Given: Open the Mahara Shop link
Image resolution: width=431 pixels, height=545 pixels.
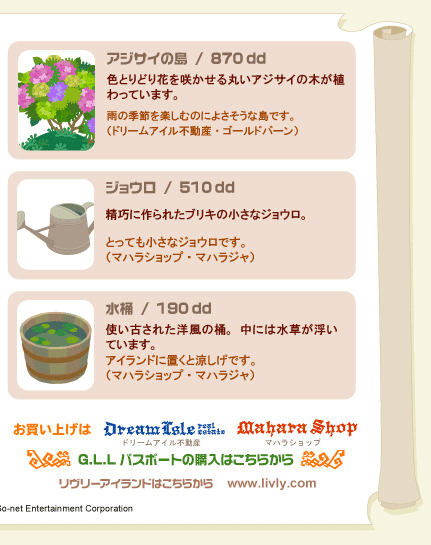Looking at the screenshot, I should point(297,432).
